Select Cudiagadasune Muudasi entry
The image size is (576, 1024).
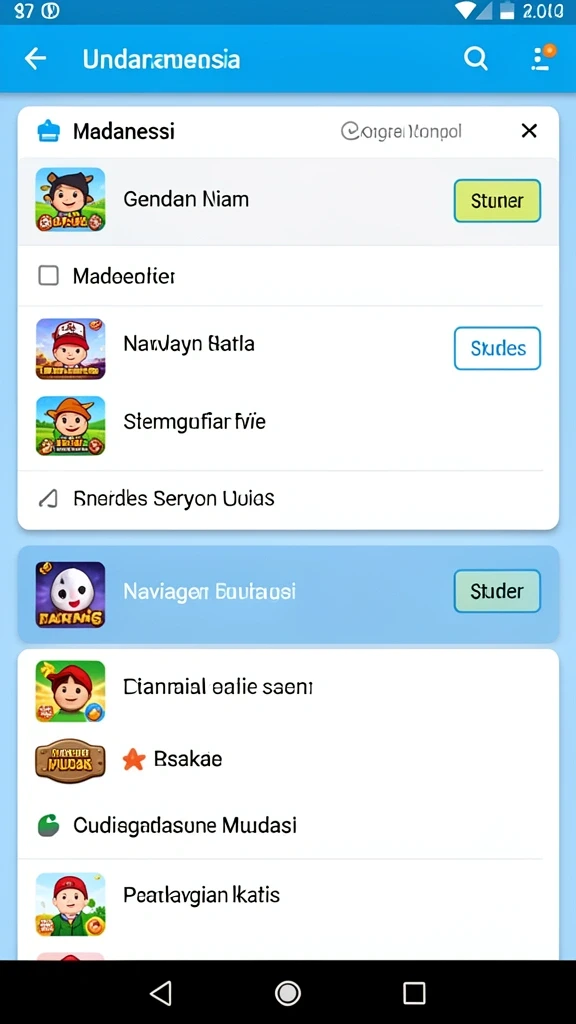288,825
